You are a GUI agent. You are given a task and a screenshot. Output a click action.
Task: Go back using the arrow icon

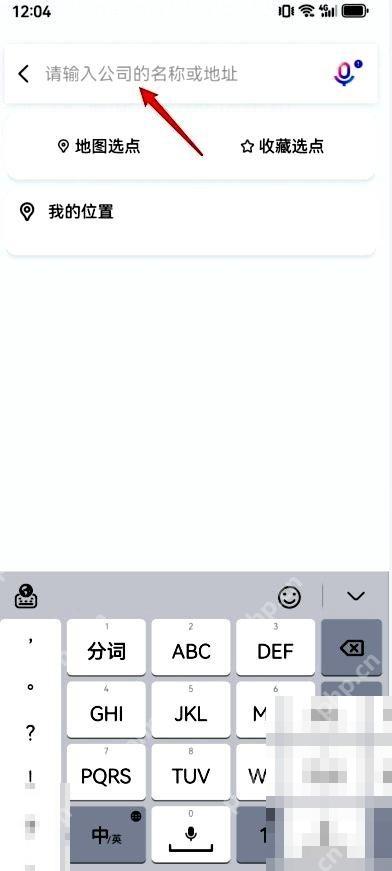tap(23, 74)
